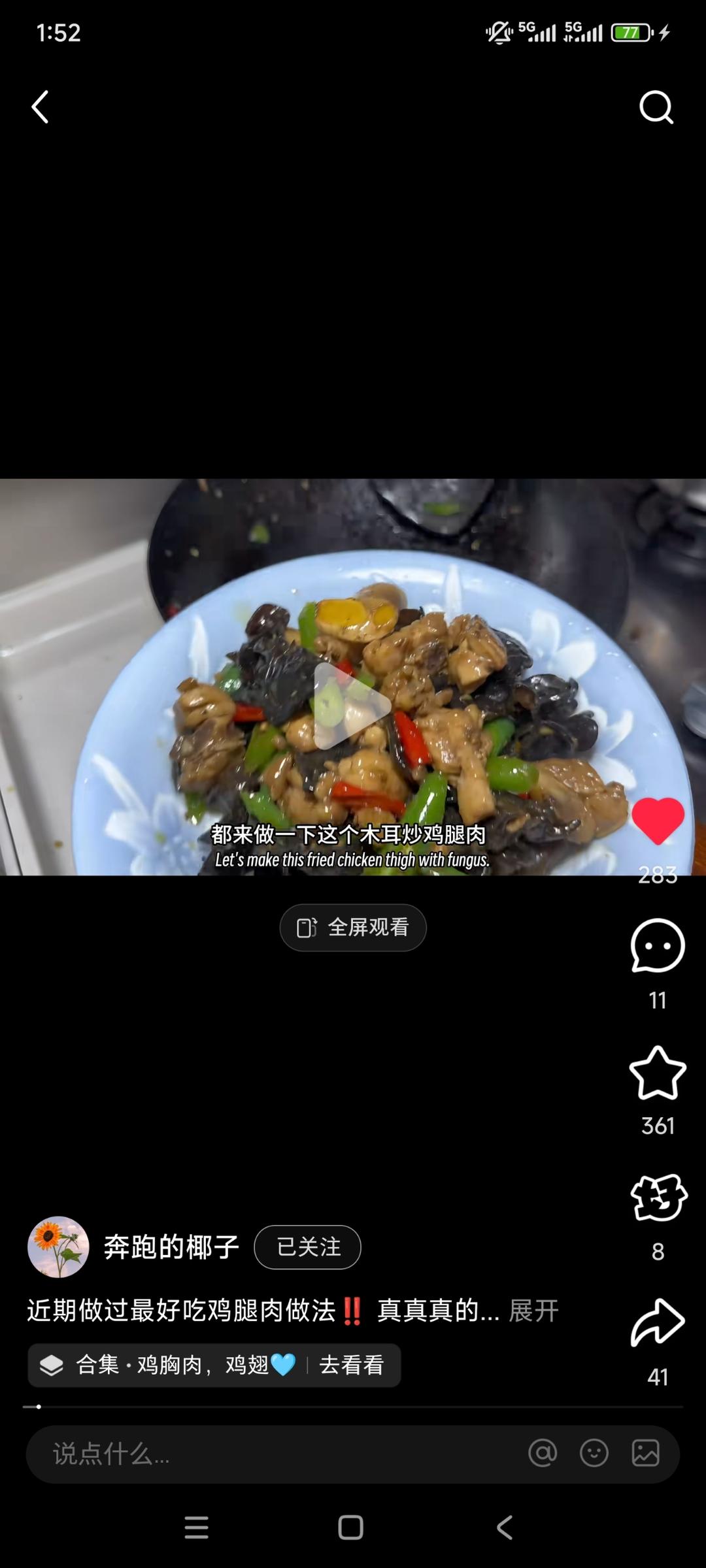Unlike the video with the red heart
The height and width of the screenshot is (1568, 706).
[x=658, y=821]
